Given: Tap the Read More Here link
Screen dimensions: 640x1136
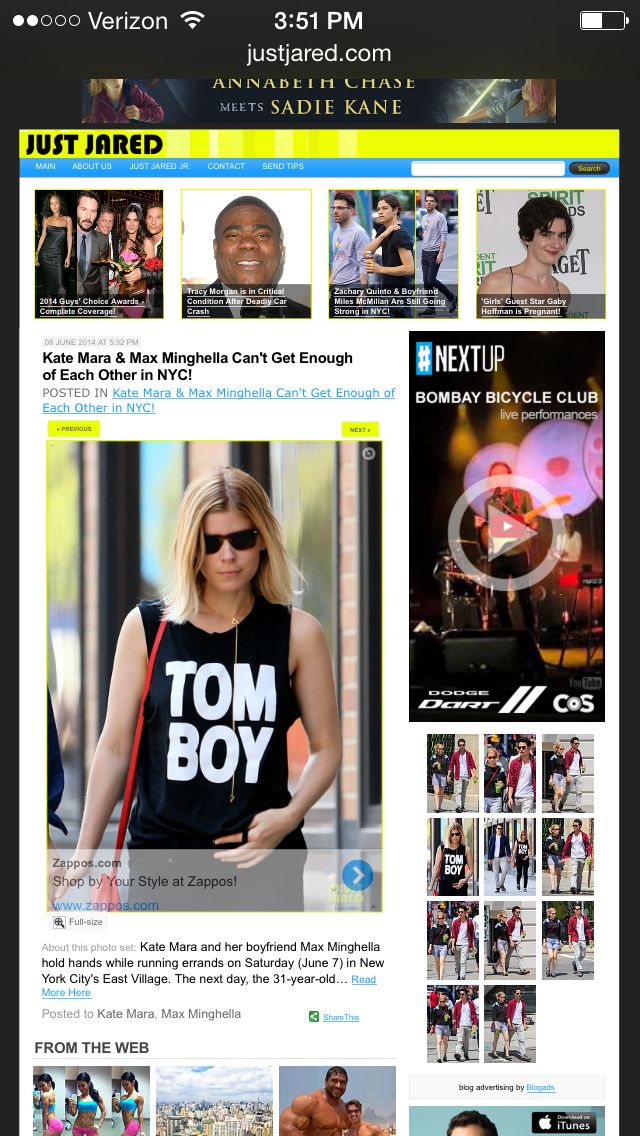Looking at the screenshot, I should click(209, 986).
